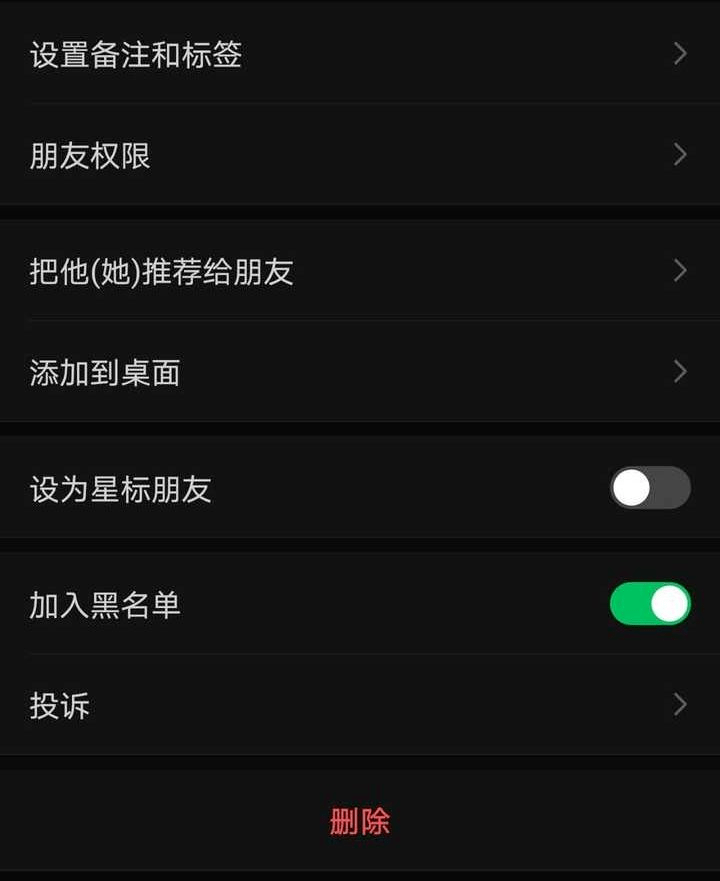Click the chevron on the "添加到桌面" row
The image size is (720, 881).
[679, 372]
